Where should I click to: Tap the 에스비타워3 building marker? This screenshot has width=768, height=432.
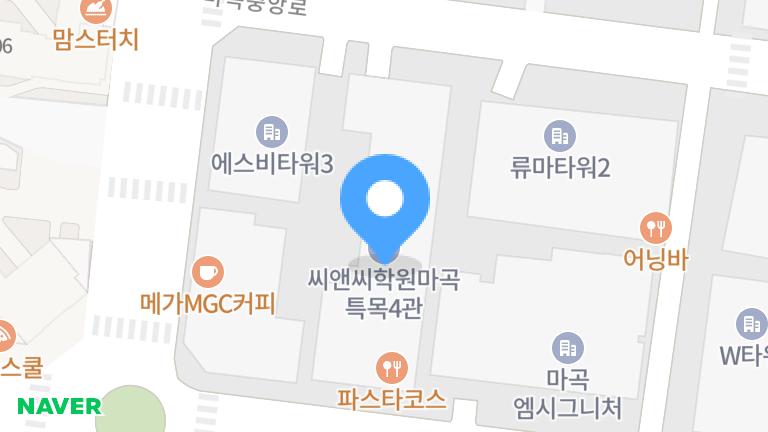point(271,132)
